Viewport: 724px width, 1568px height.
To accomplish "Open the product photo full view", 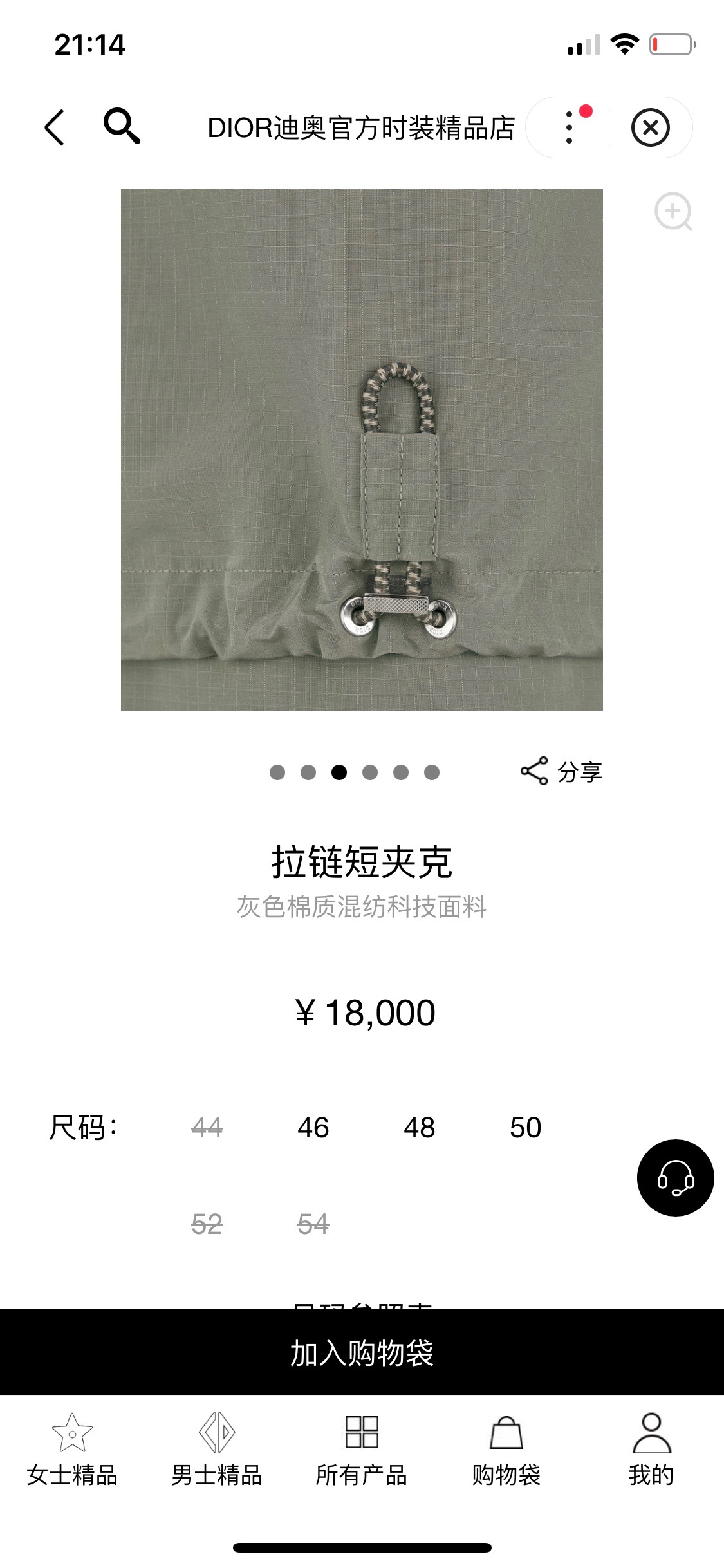I will [x=362, y=449].
